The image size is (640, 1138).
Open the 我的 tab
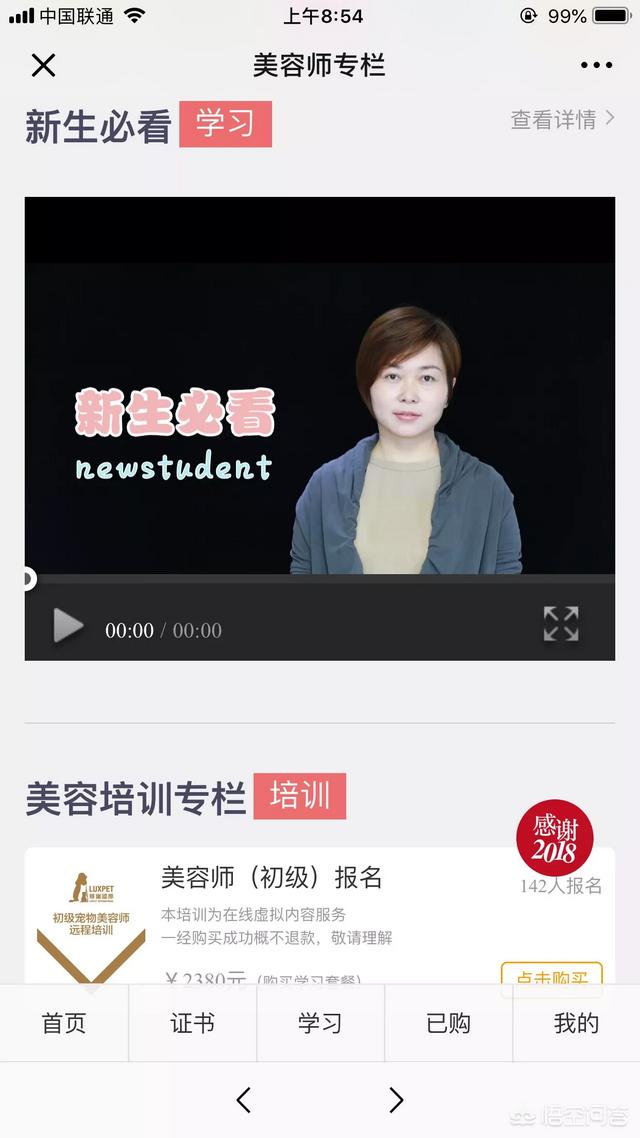pyautogui.click(x=576, y=1023)
